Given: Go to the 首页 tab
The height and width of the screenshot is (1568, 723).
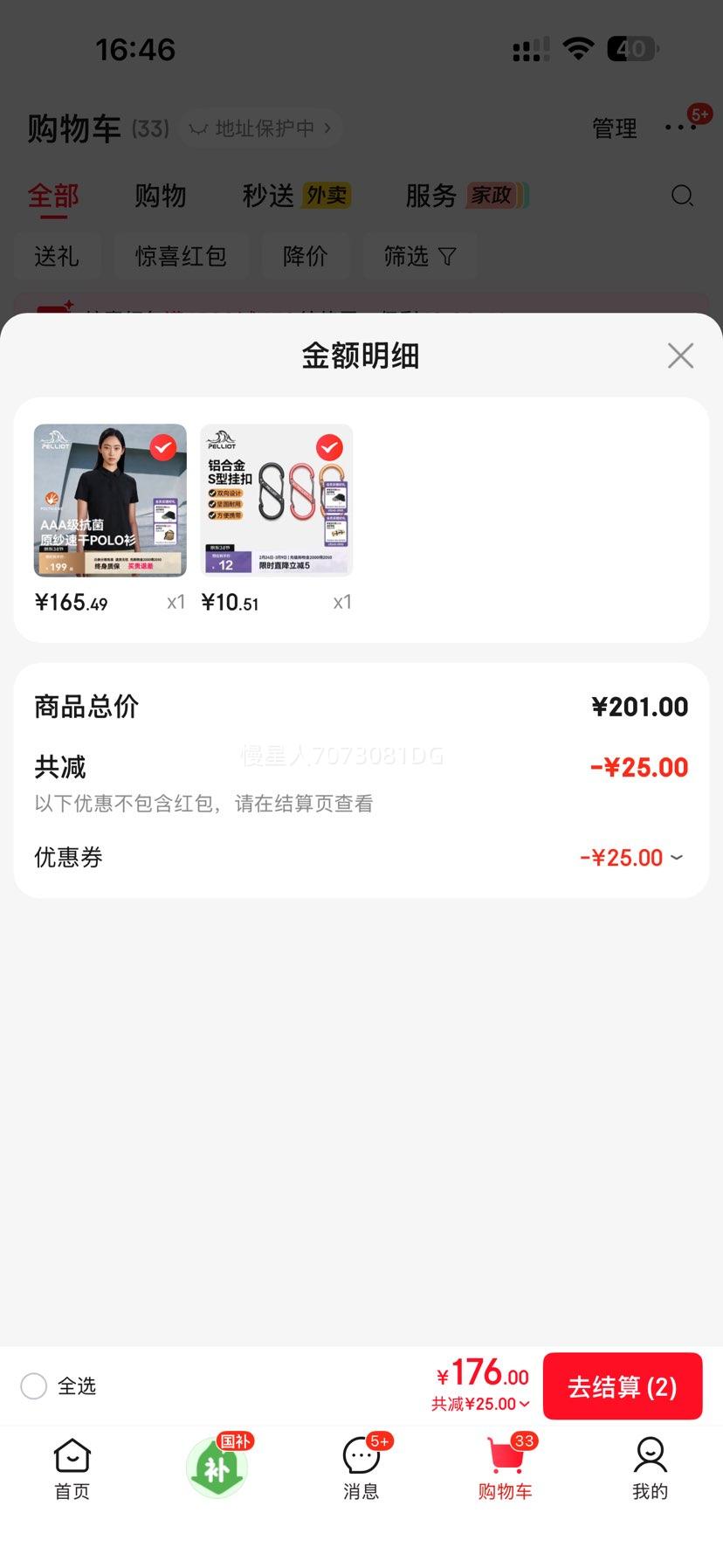Looking at the screenshot, I should click(72, 1468).
